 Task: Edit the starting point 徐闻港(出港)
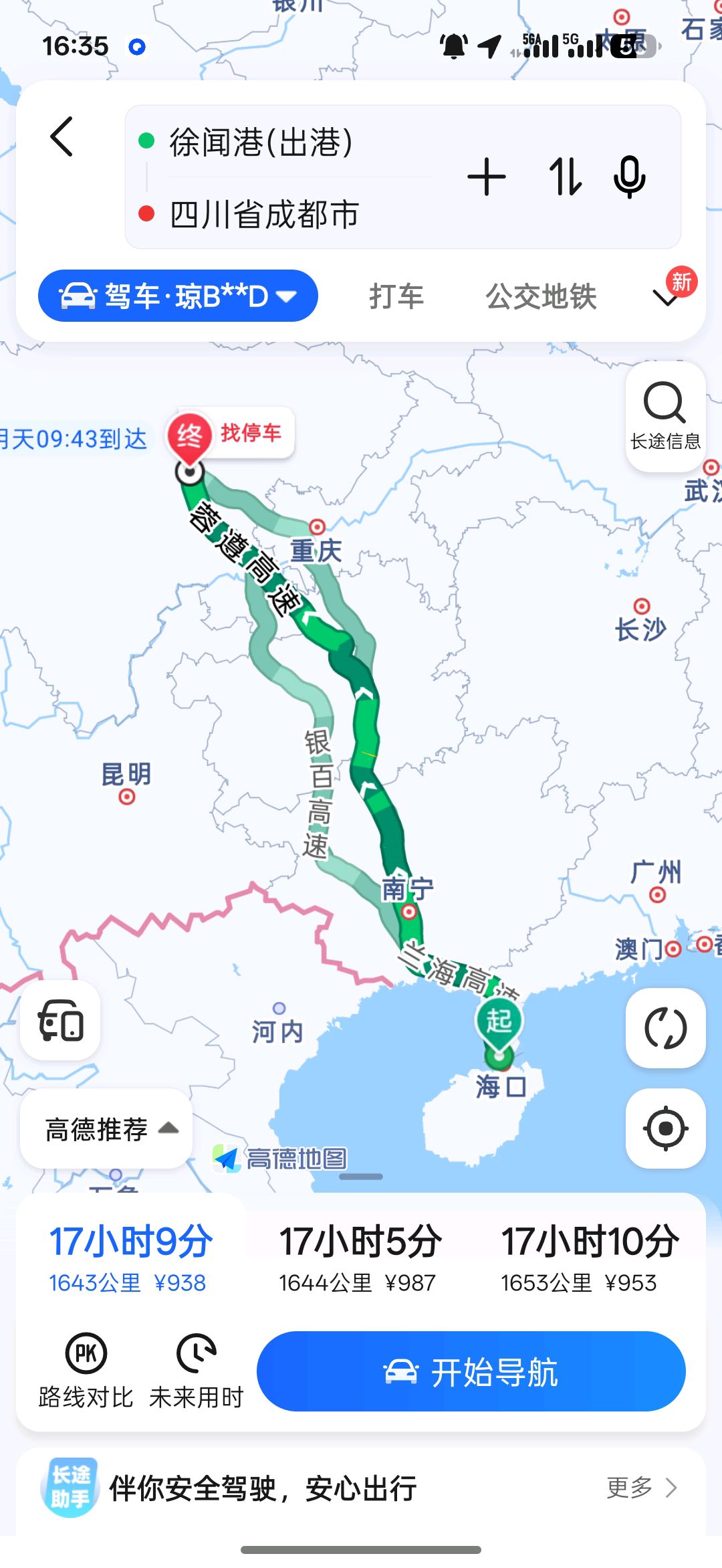pos(261,142)
